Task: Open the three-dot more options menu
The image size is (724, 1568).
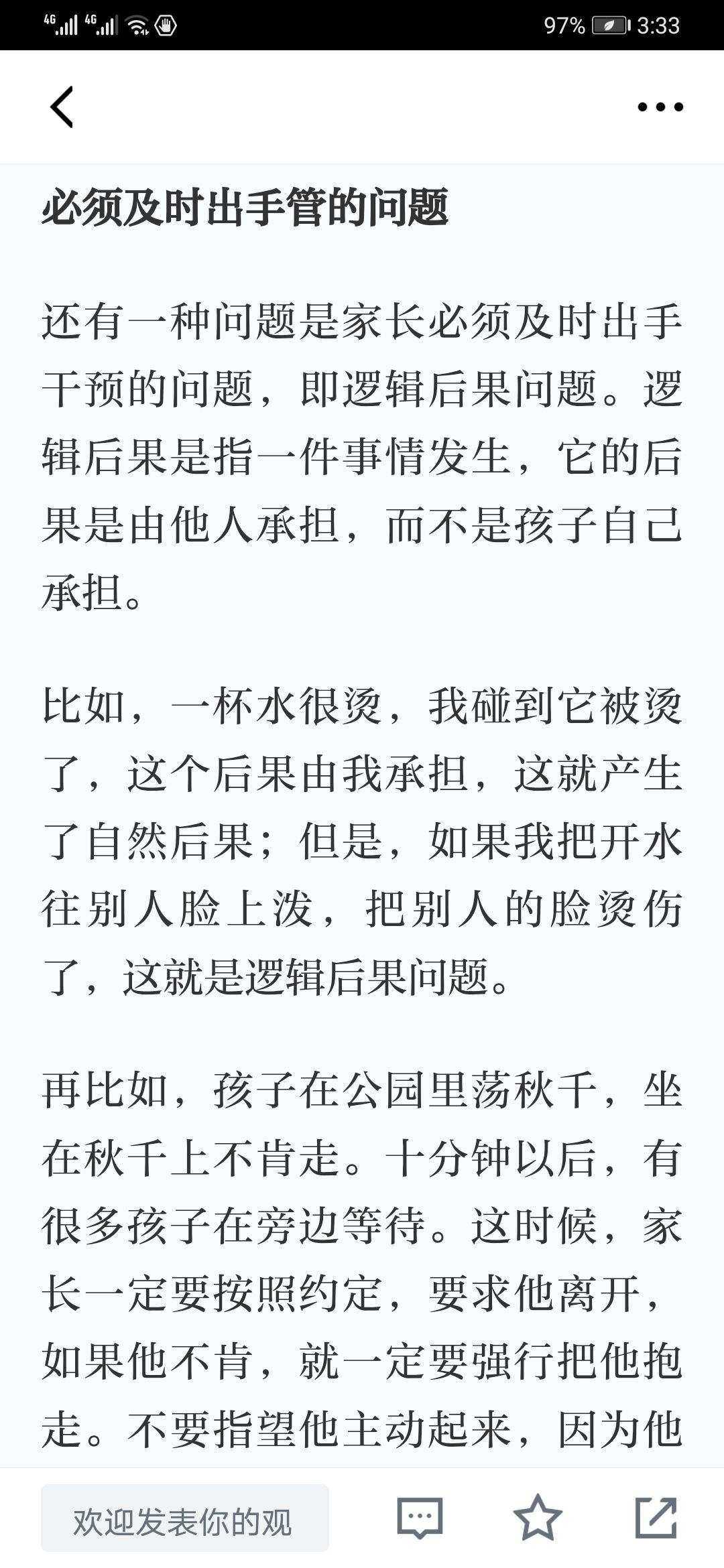Action: pos(660,107)
